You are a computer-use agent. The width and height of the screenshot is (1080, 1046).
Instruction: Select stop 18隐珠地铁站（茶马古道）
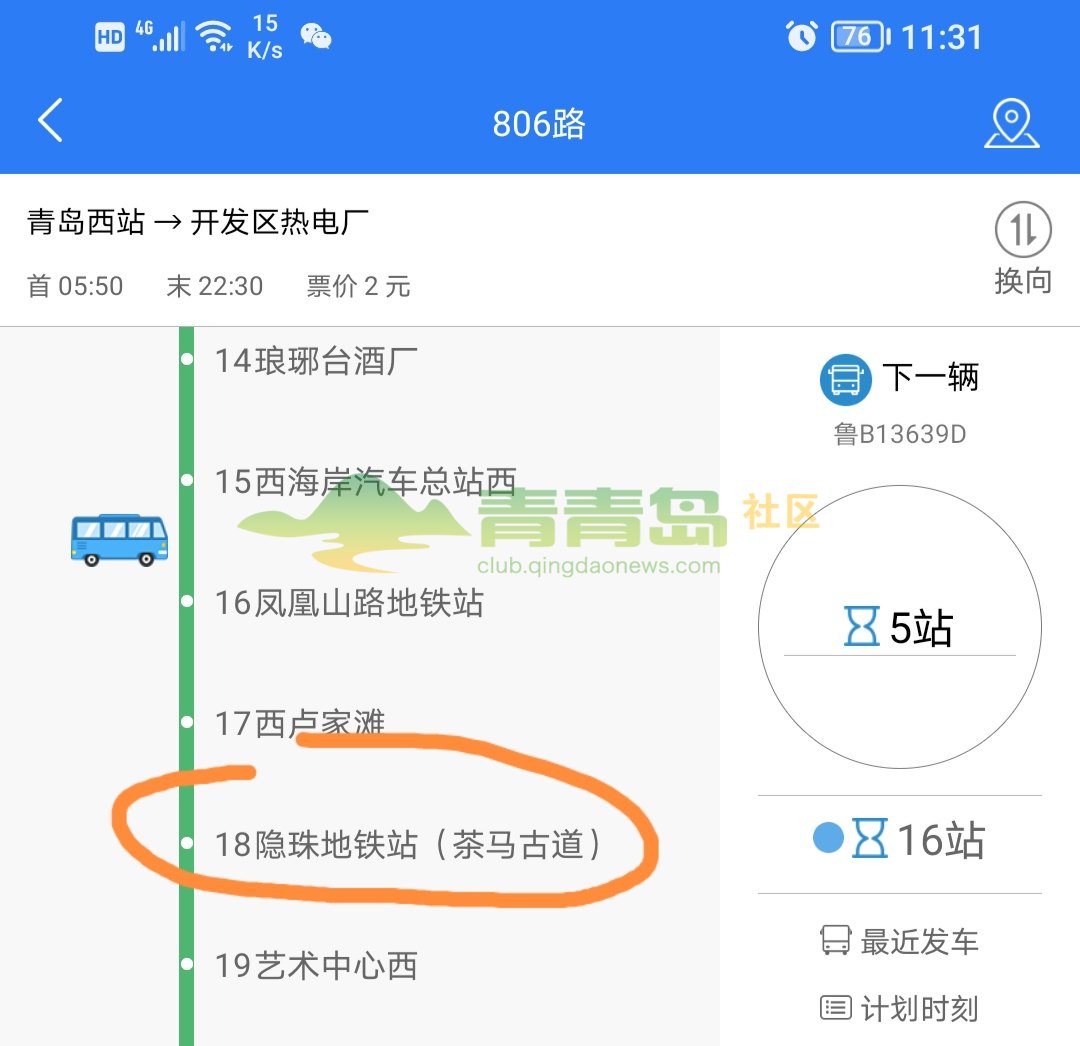click(410, 845)
